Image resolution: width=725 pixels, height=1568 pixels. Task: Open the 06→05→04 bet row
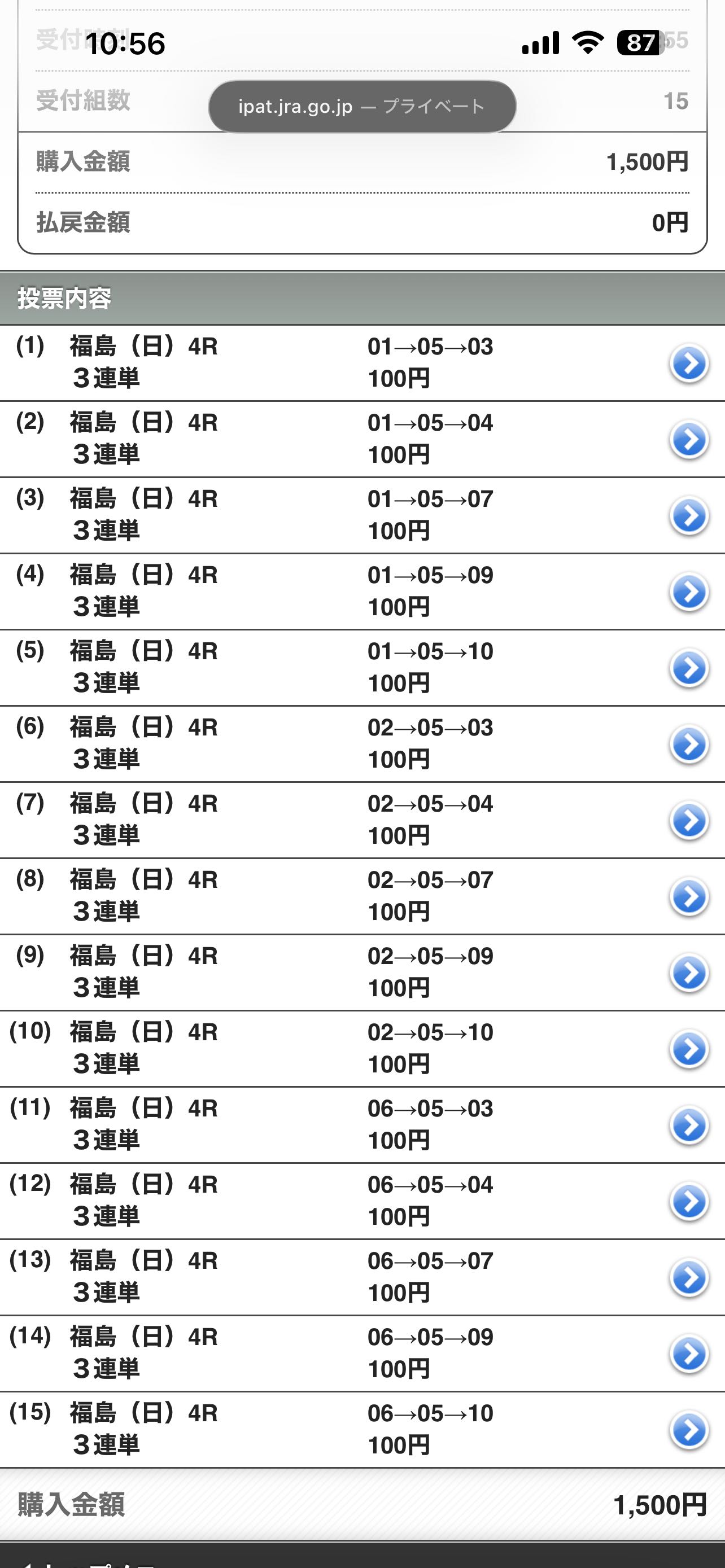tap(688, 1201)
